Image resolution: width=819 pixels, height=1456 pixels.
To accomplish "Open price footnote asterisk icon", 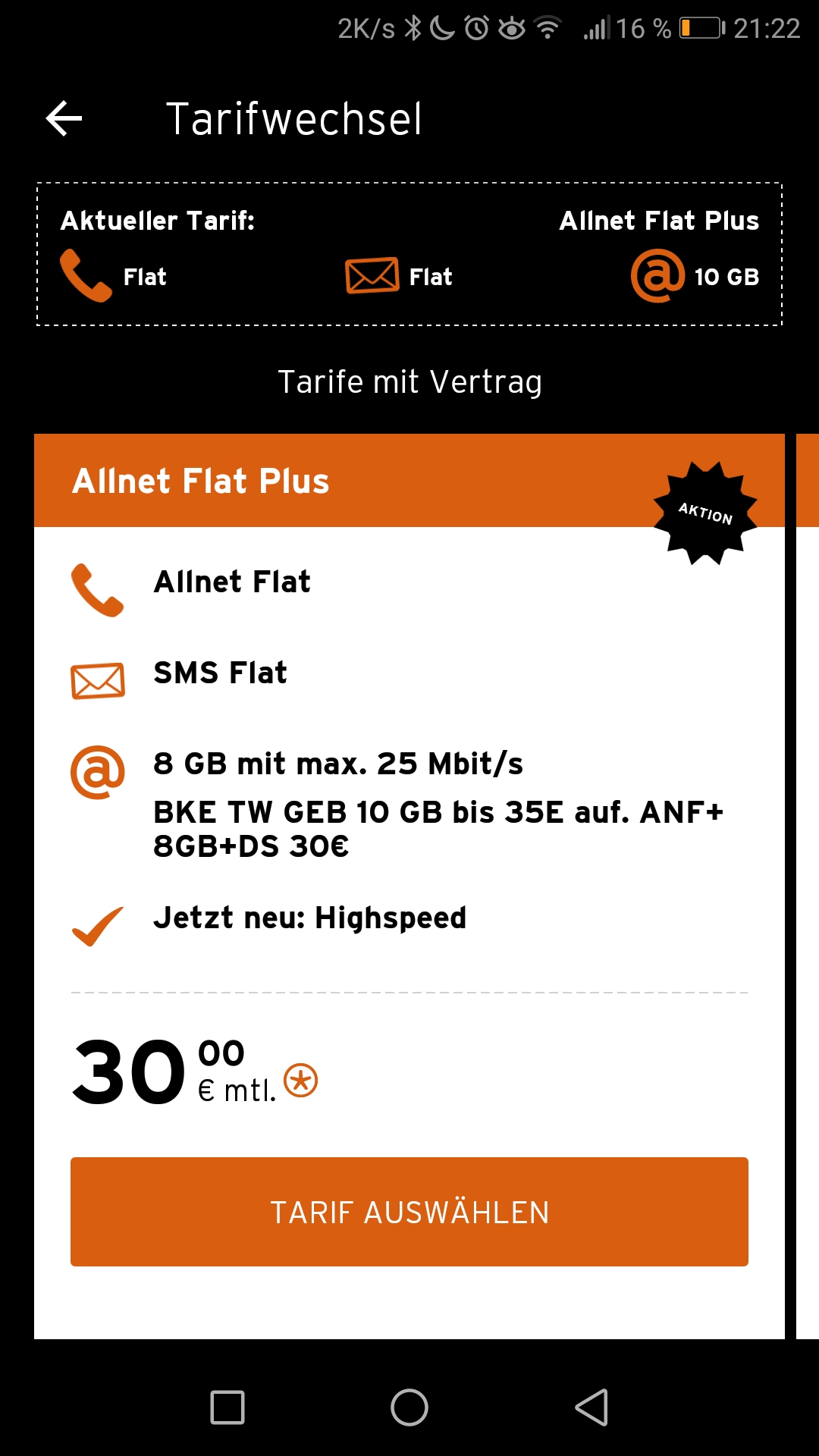I will pyautogui.click(x=301, y=1081).
